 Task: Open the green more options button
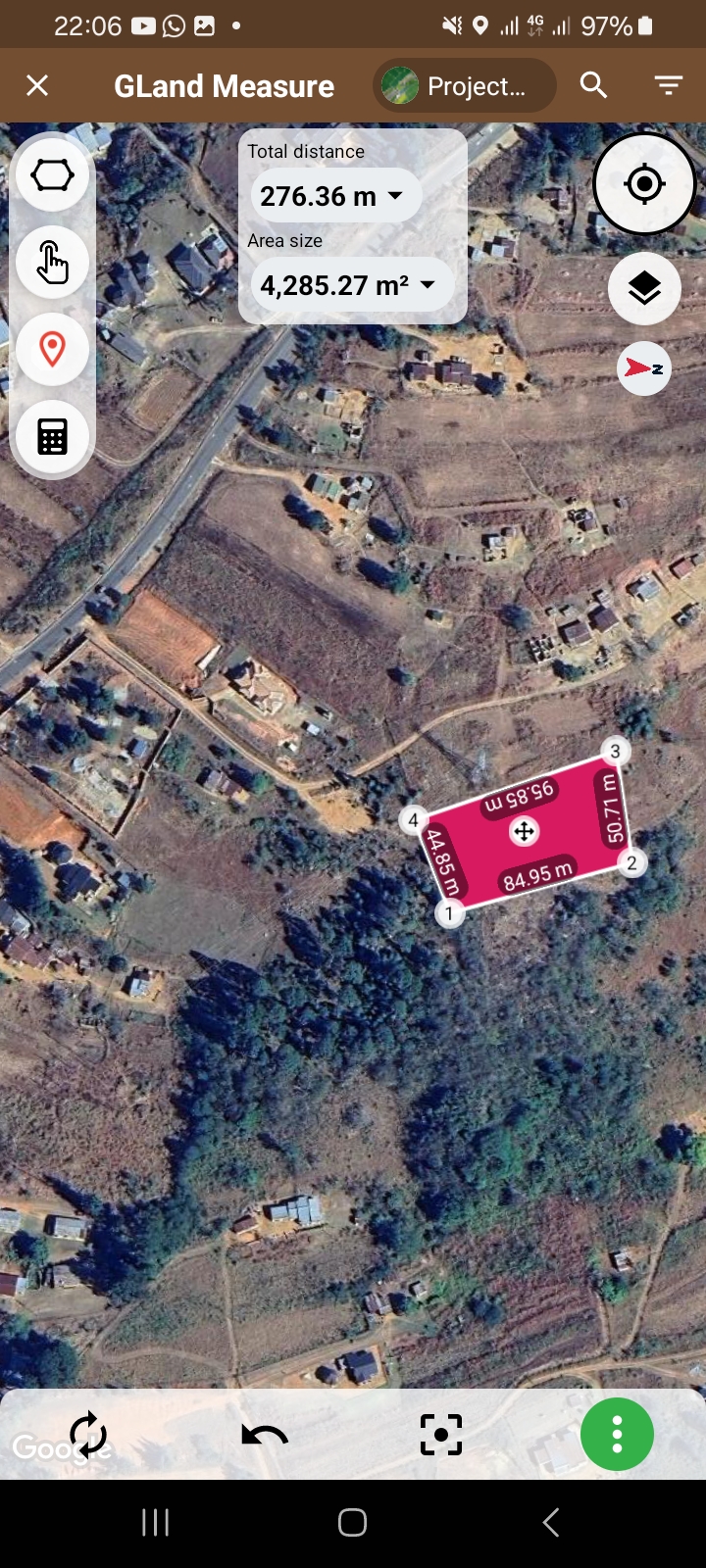coord(617,1435)
